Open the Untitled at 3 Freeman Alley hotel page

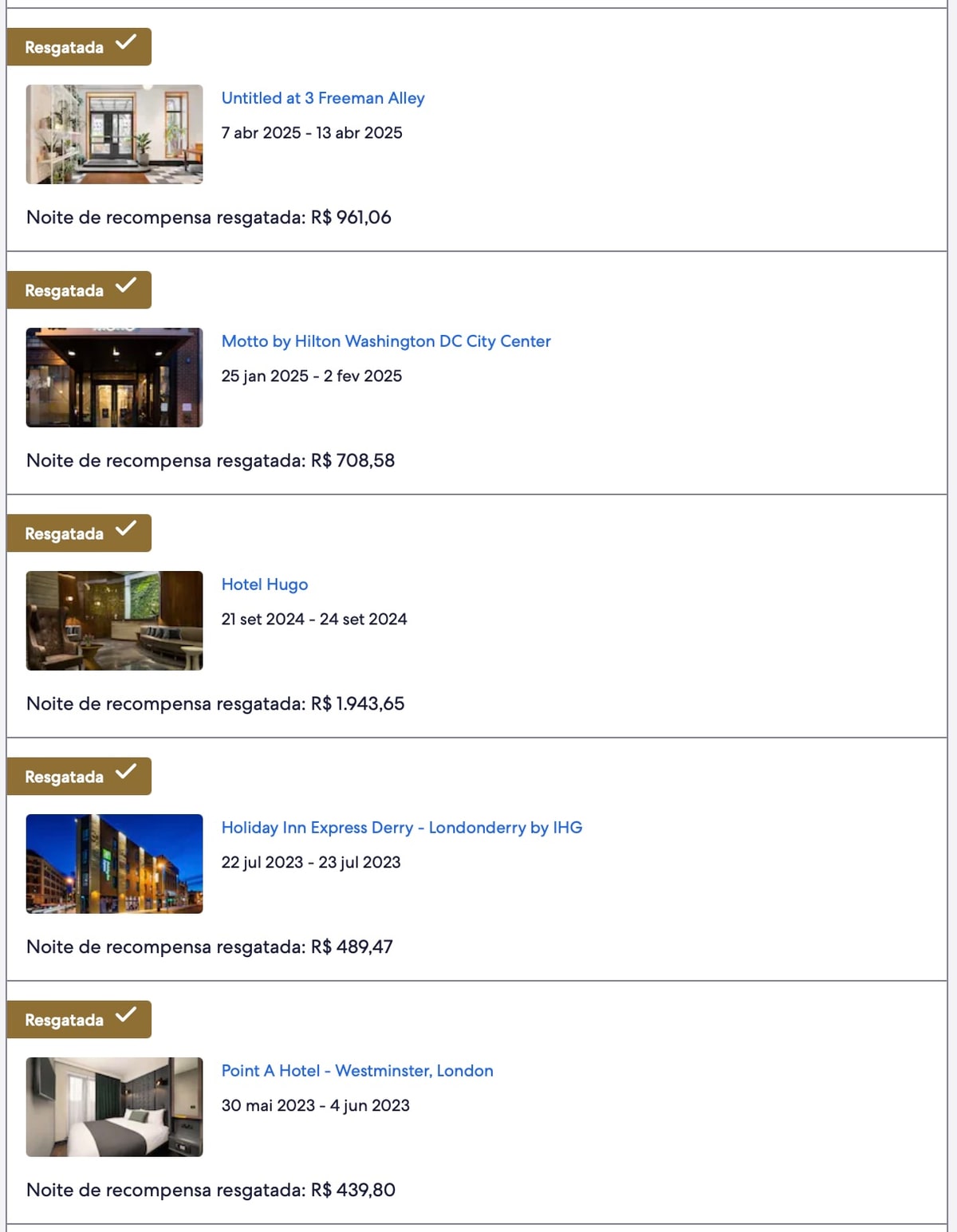point(323,98)
